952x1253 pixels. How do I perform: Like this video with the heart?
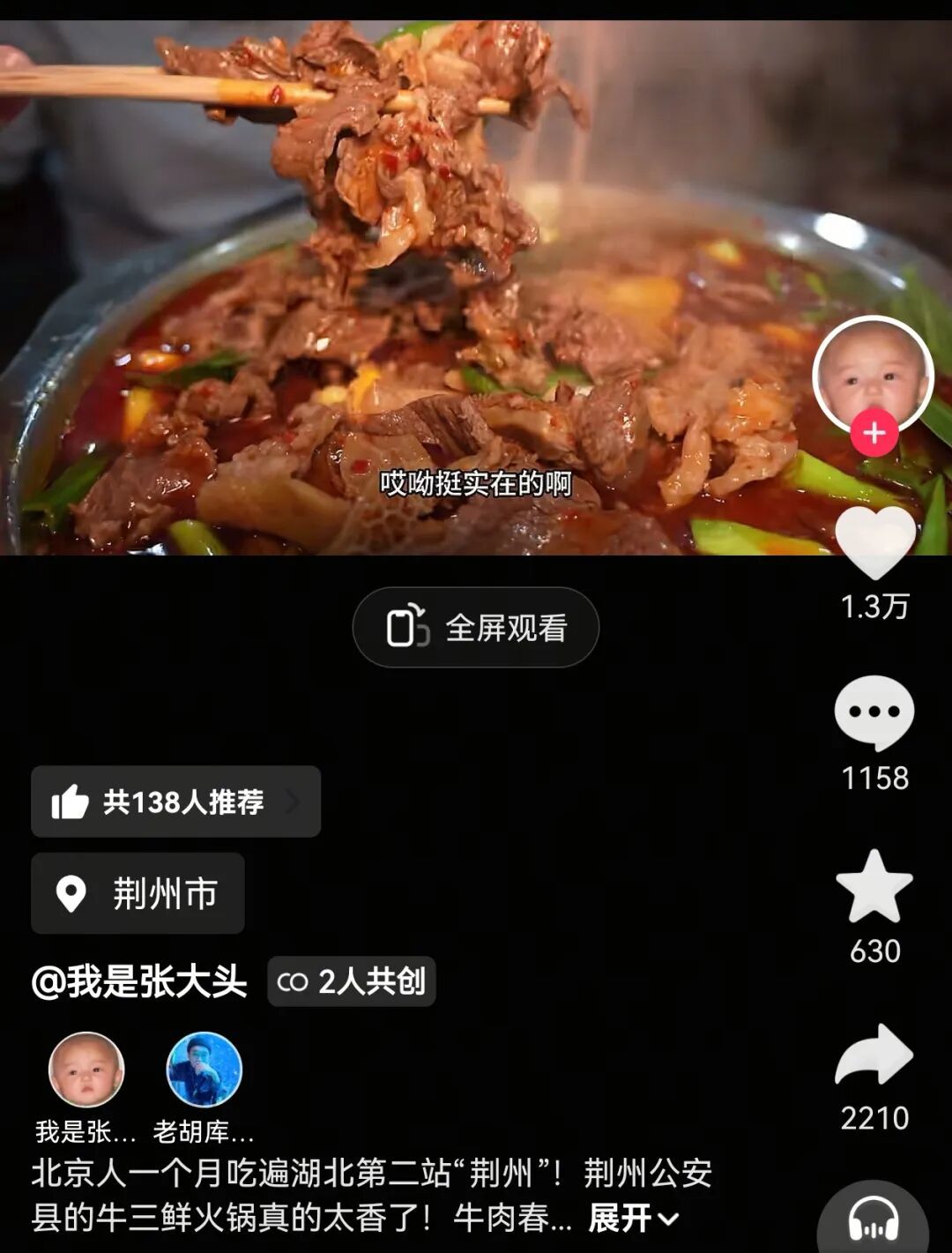coord(874,541)
